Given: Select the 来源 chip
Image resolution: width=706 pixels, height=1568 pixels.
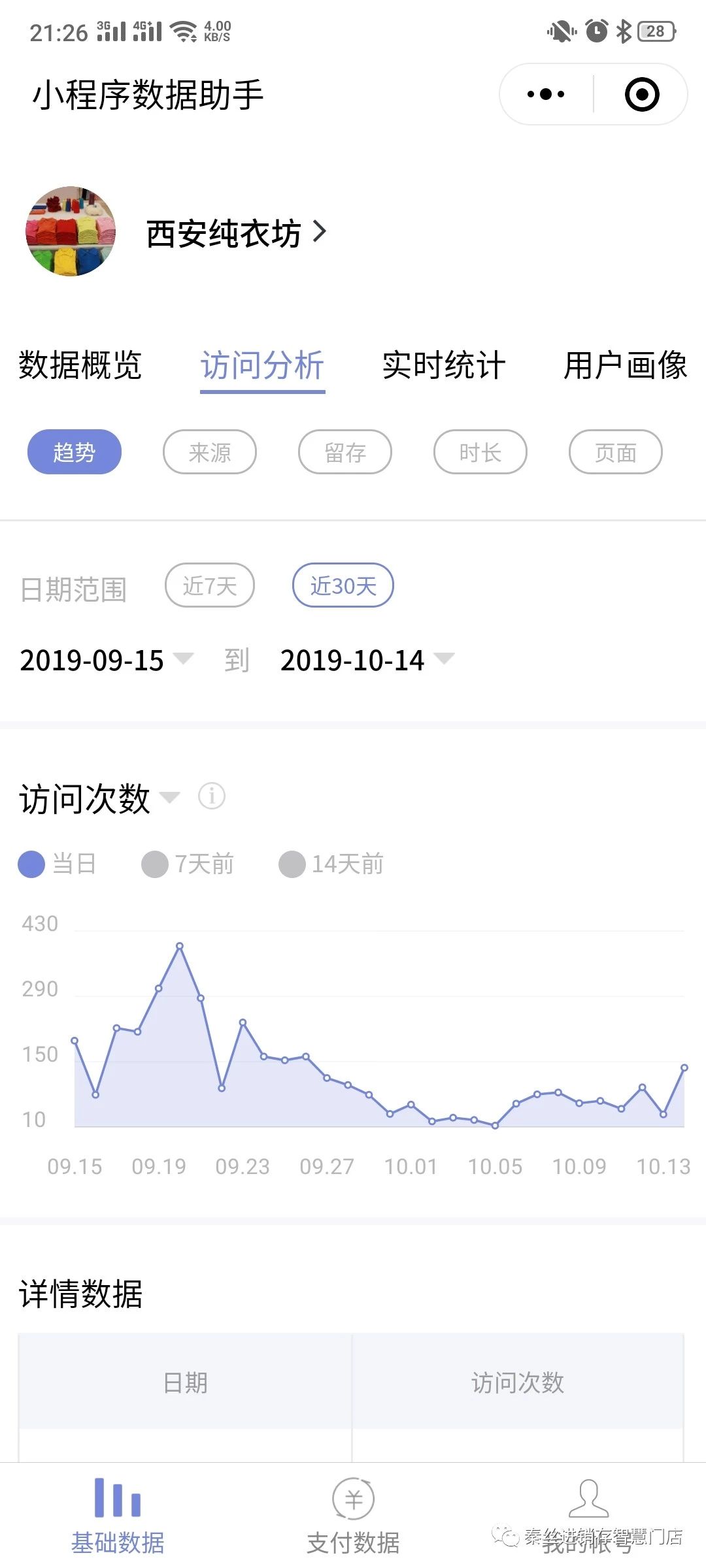Looking at the screenshot, I should tap(210, 452).
